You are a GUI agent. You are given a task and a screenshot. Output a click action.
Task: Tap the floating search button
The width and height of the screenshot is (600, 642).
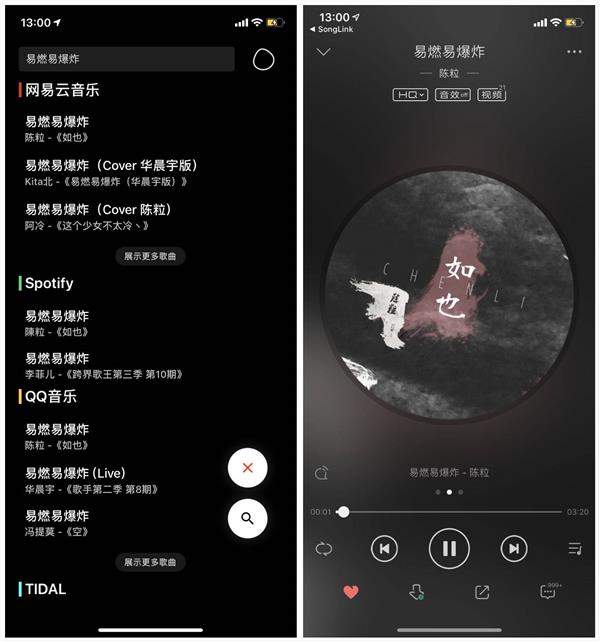point(247,518)
